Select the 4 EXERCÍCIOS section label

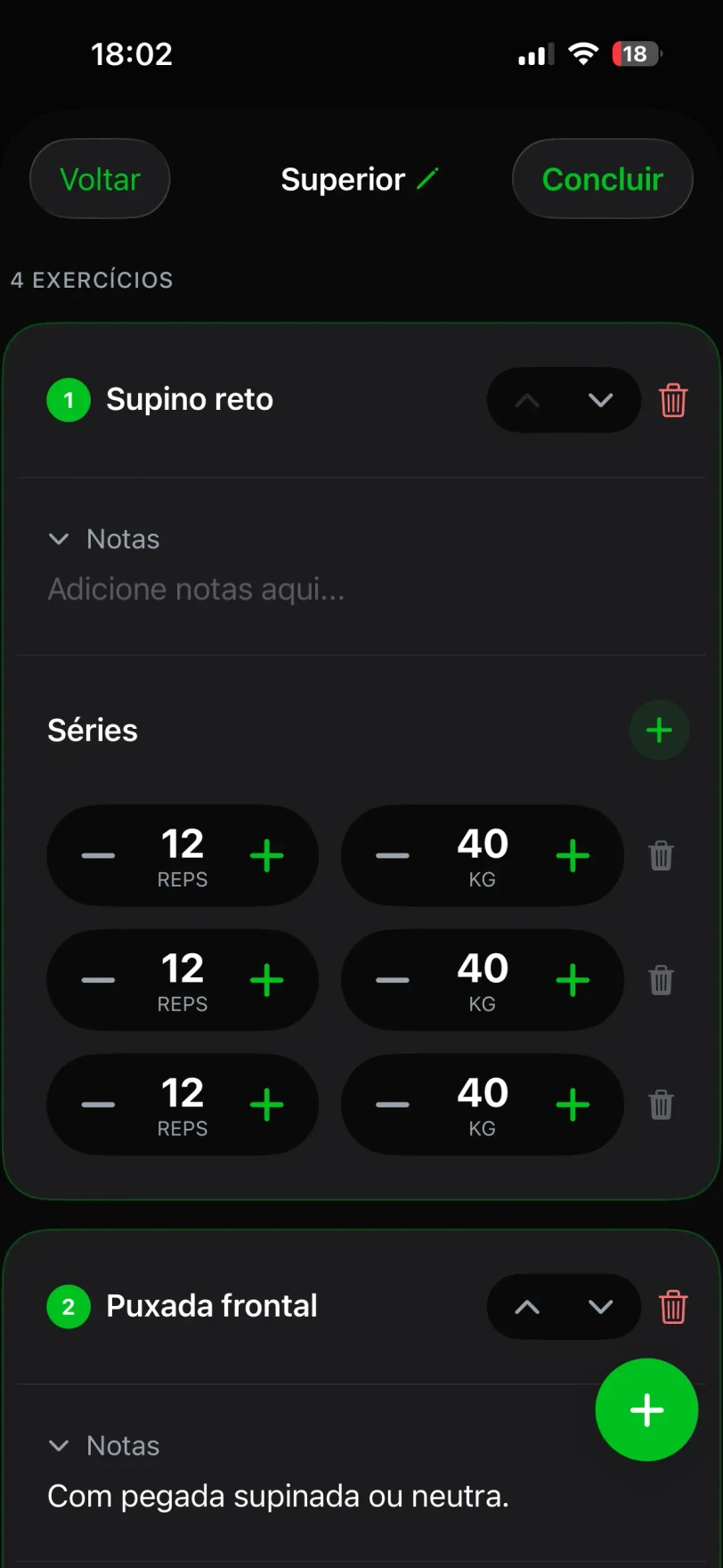click(x=92, y=280)
